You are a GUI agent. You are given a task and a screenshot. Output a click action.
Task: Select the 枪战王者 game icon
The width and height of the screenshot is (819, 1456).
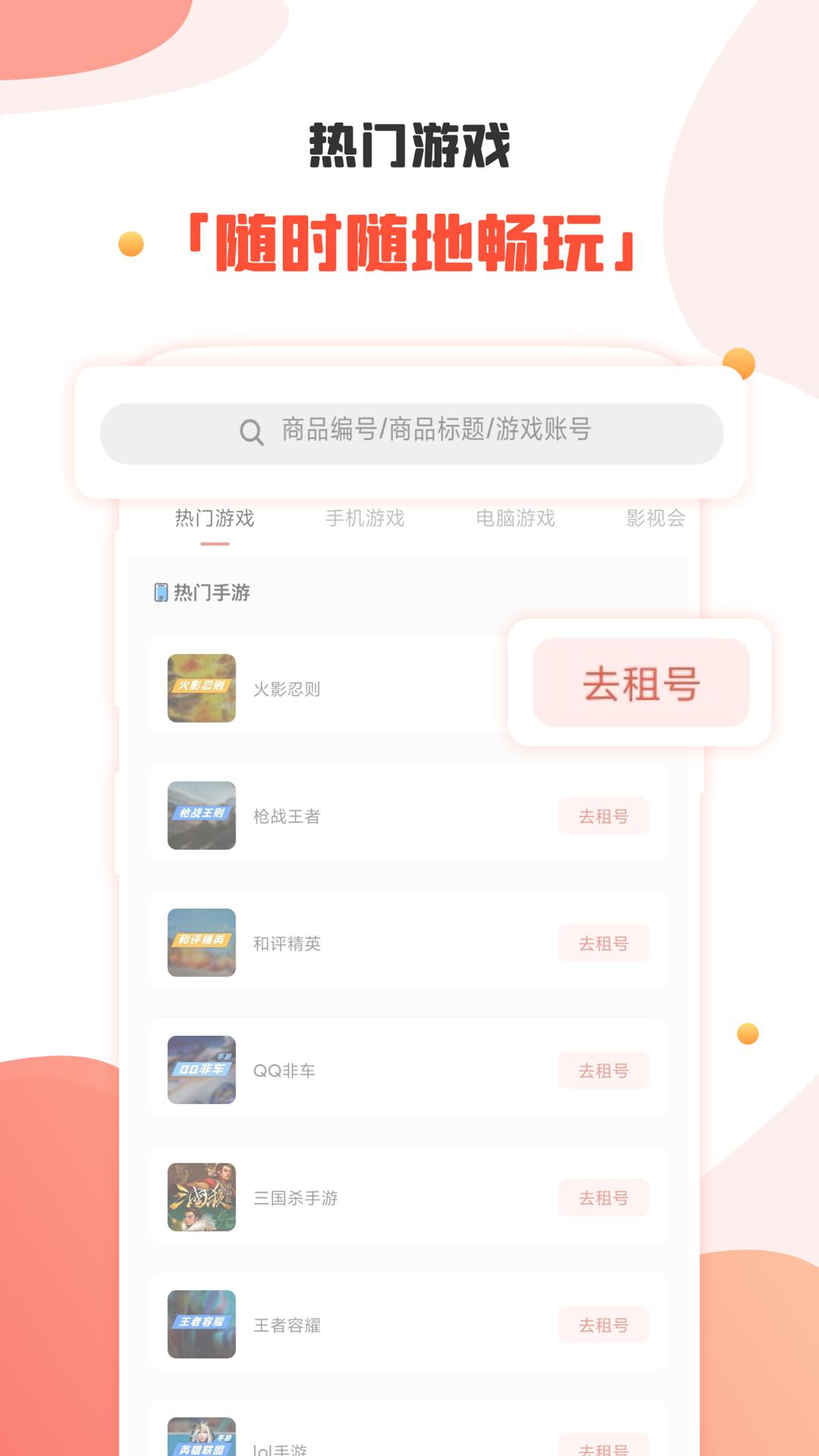coord(199,815)
